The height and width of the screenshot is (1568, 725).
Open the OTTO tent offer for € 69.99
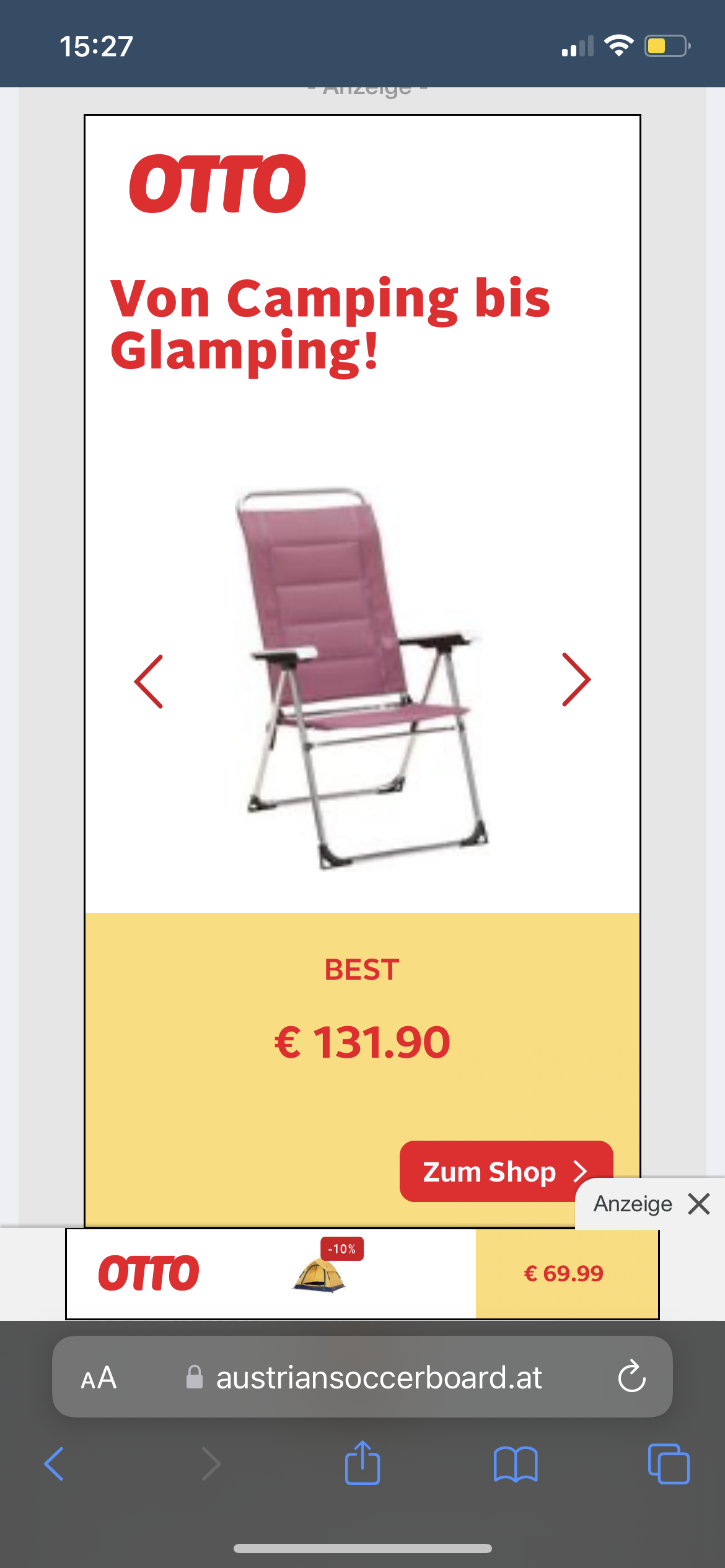click(x=362, y=1273)
